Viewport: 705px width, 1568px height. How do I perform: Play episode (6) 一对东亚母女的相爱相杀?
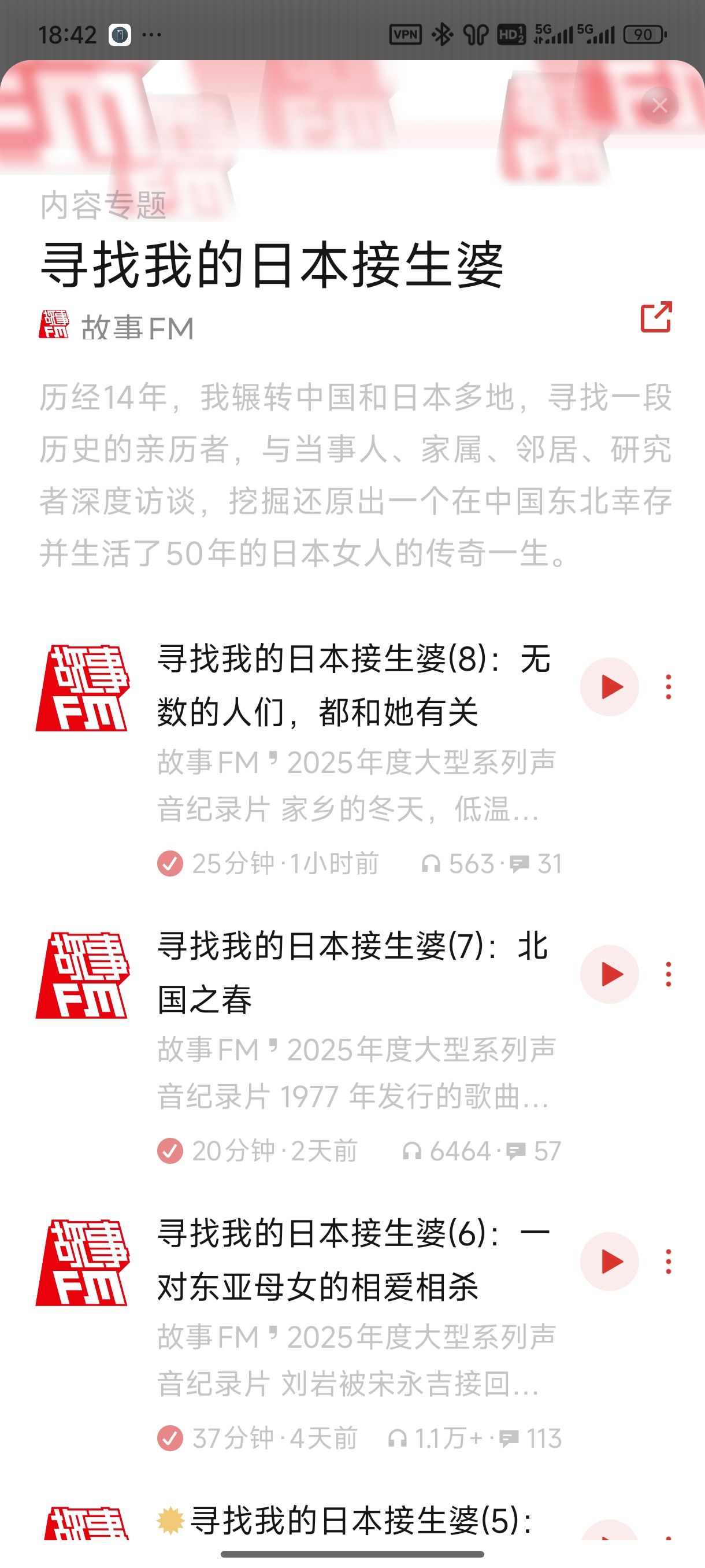[609, 1261]
